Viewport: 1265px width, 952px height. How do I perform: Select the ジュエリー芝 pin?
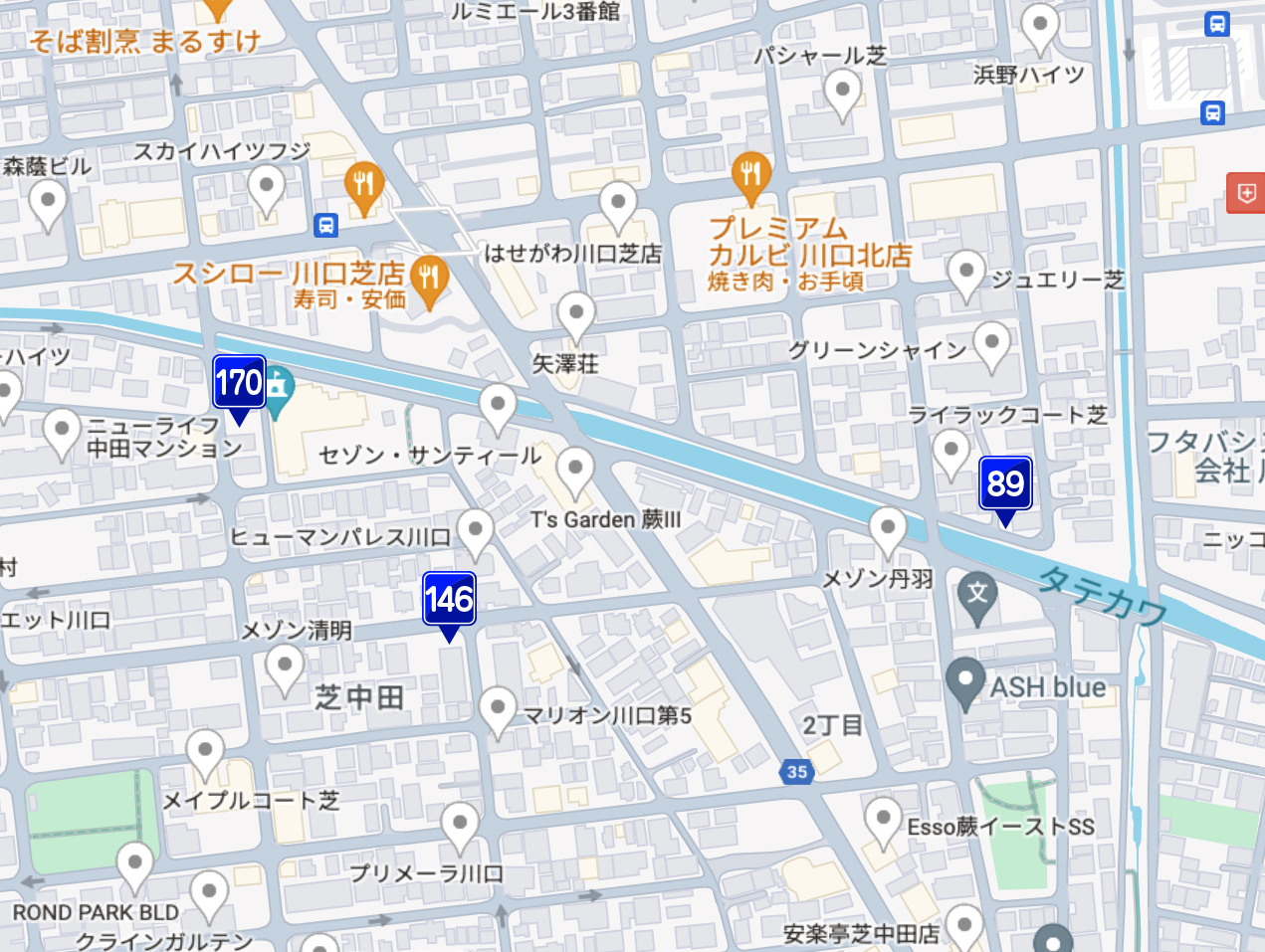pyautogui.click(x=965, y=271)
